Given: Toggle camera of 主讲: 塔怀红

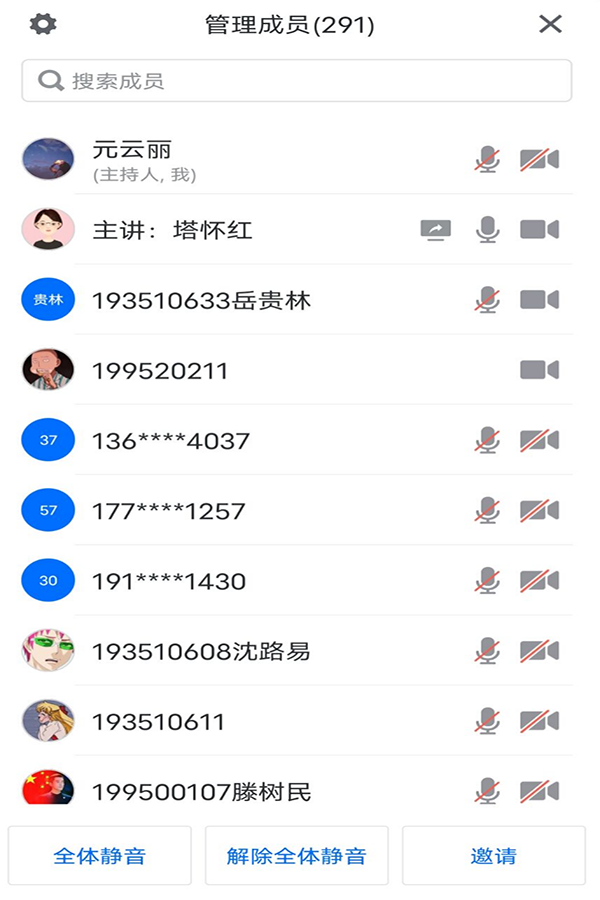Looking at the screenshot, I should click(539, 230).
